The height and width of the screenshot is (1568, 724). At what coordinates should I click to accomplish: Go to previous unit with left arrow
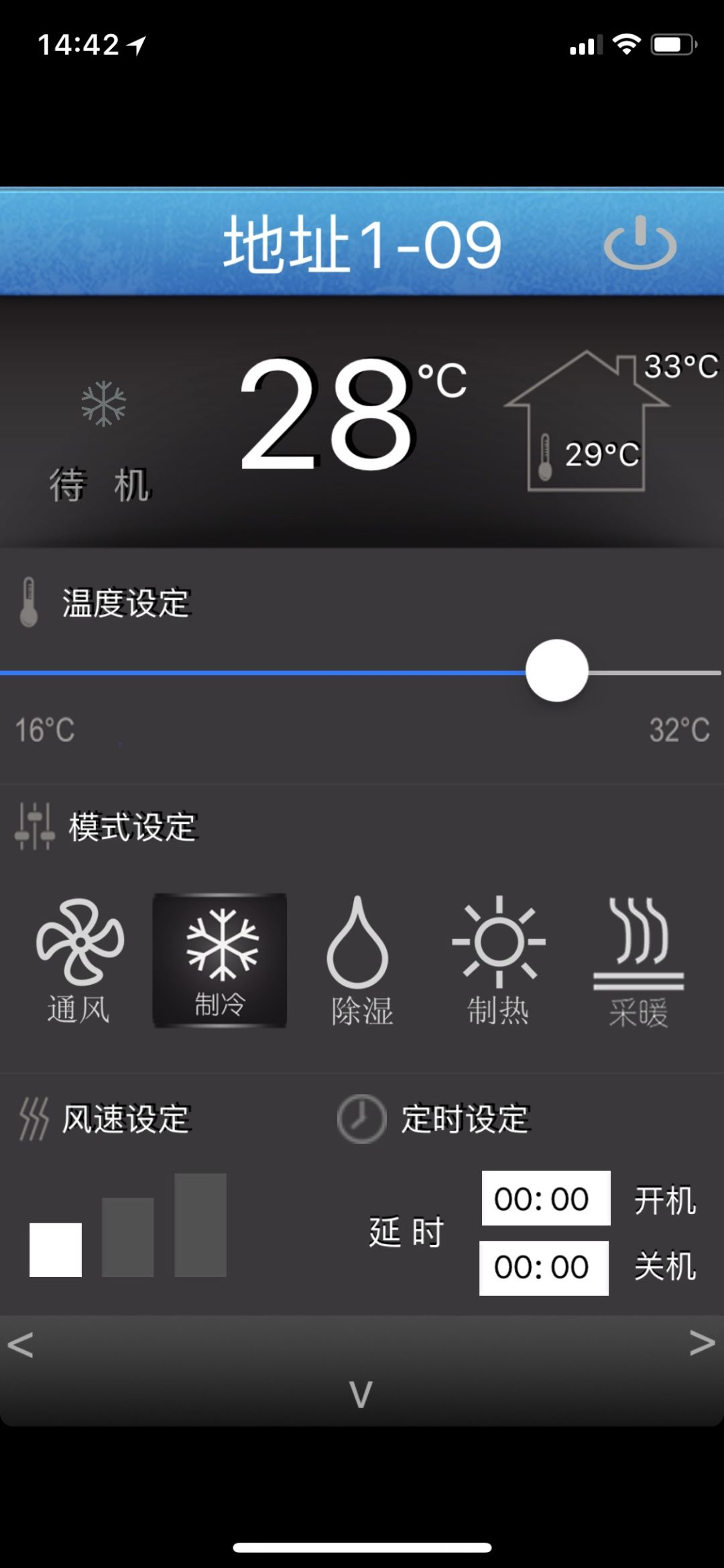tap(20, 1344)
